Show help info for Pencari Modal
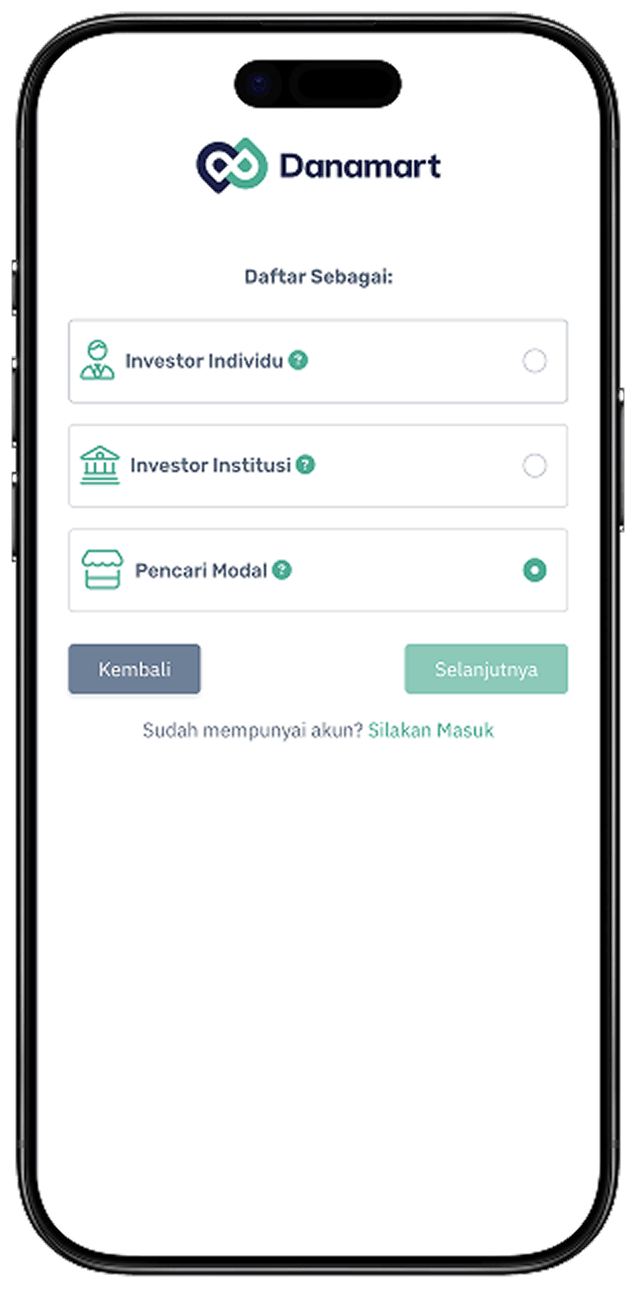632x1292 pixels. [282, 570]
